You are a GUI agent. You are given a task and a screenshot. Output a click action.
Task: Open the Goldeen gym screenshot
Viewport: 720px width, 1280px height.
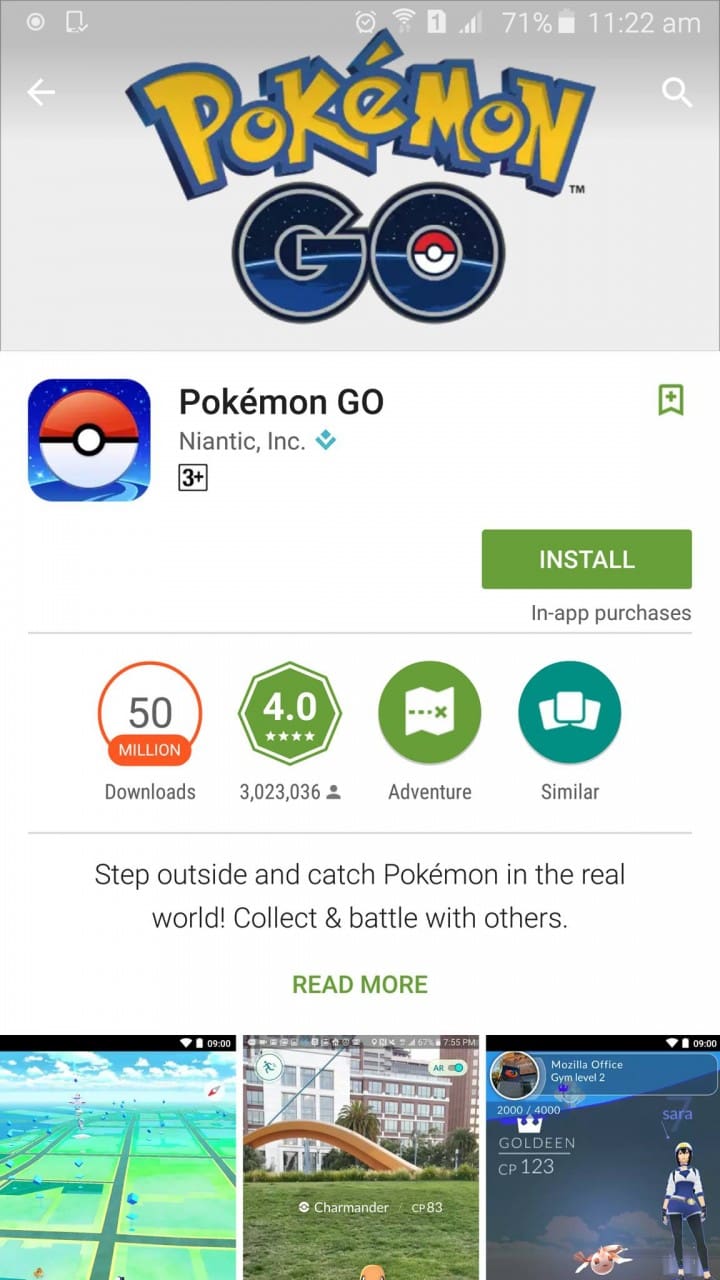point(603,1160)
